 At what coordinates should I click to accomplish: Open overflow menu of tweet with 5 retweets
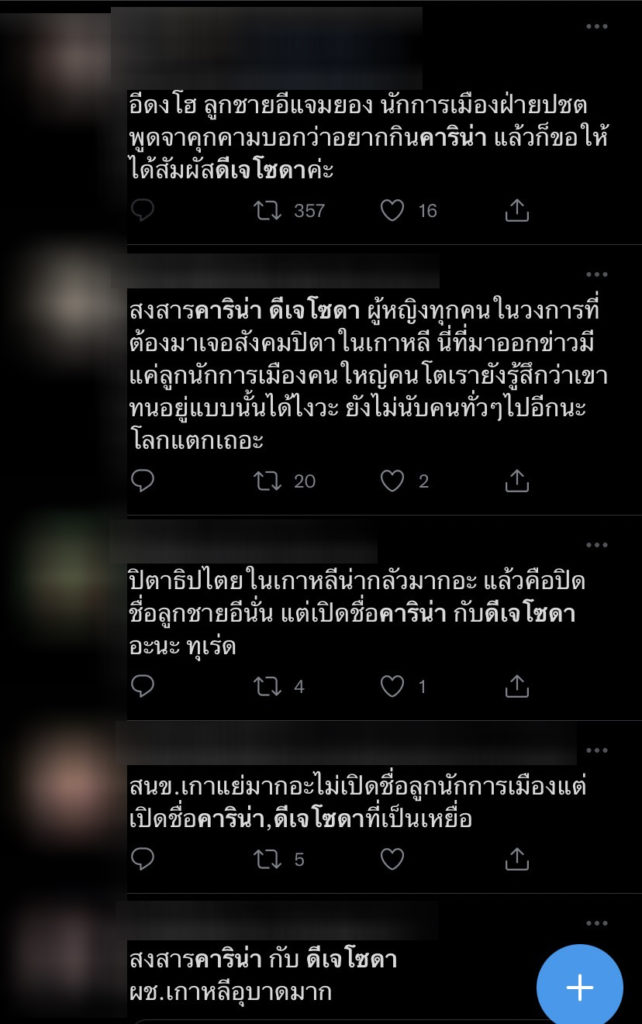click(x=597, y=749)
